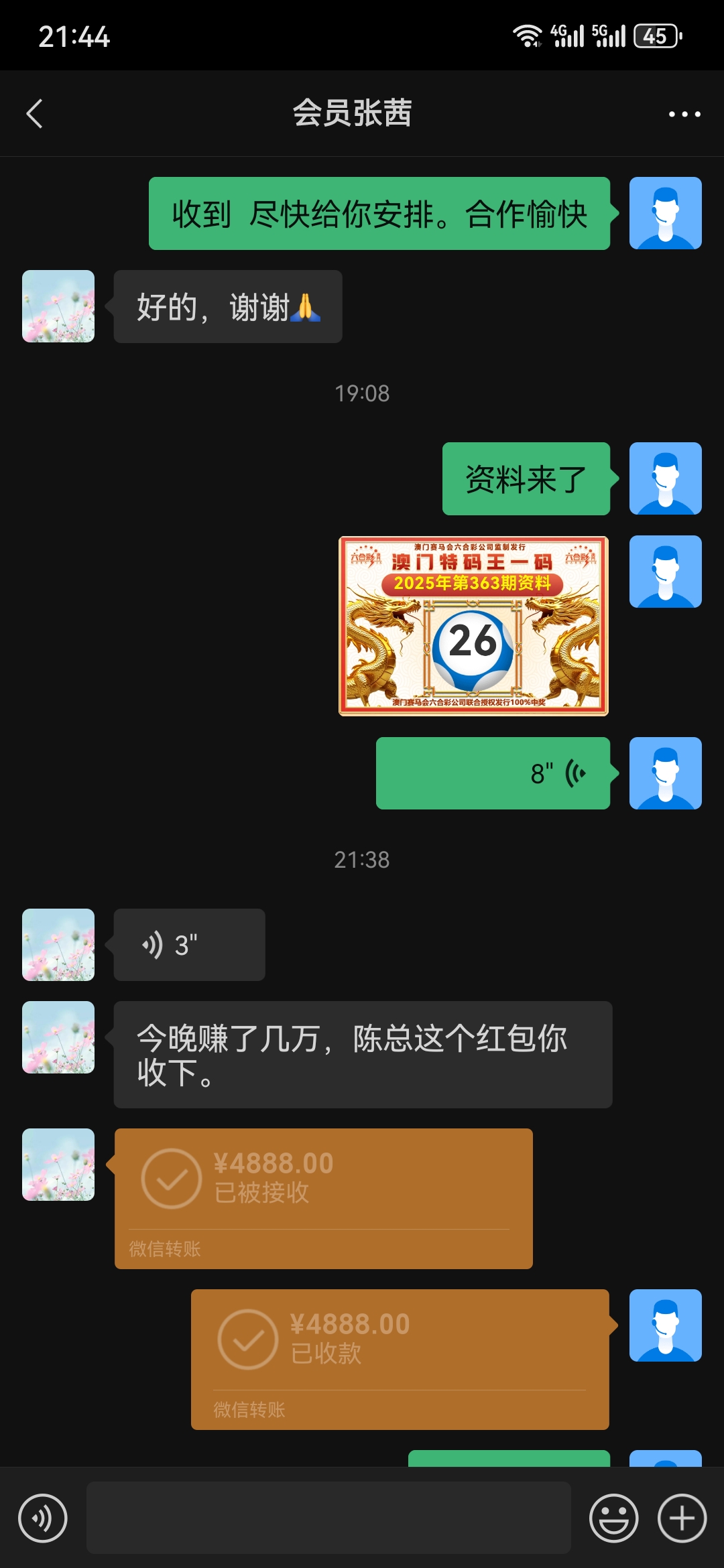This screenshot has height=1568, width=724.
Task: Open the ¥4888.00 已被接收 transfer card
Action: 323,1198
